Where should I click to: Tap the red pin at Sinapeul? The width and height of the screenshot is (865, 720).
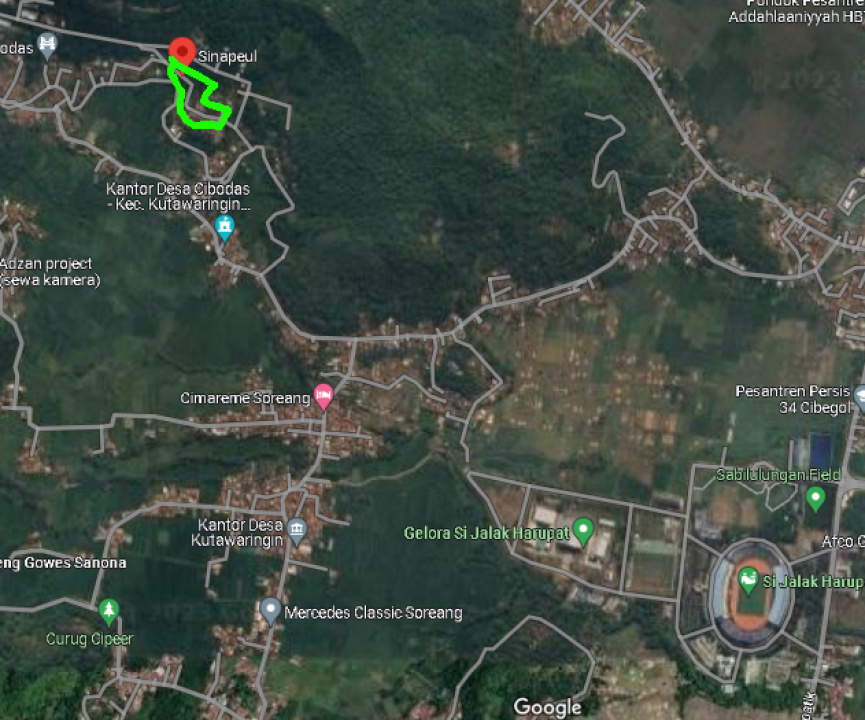click(x=181, y=51)
